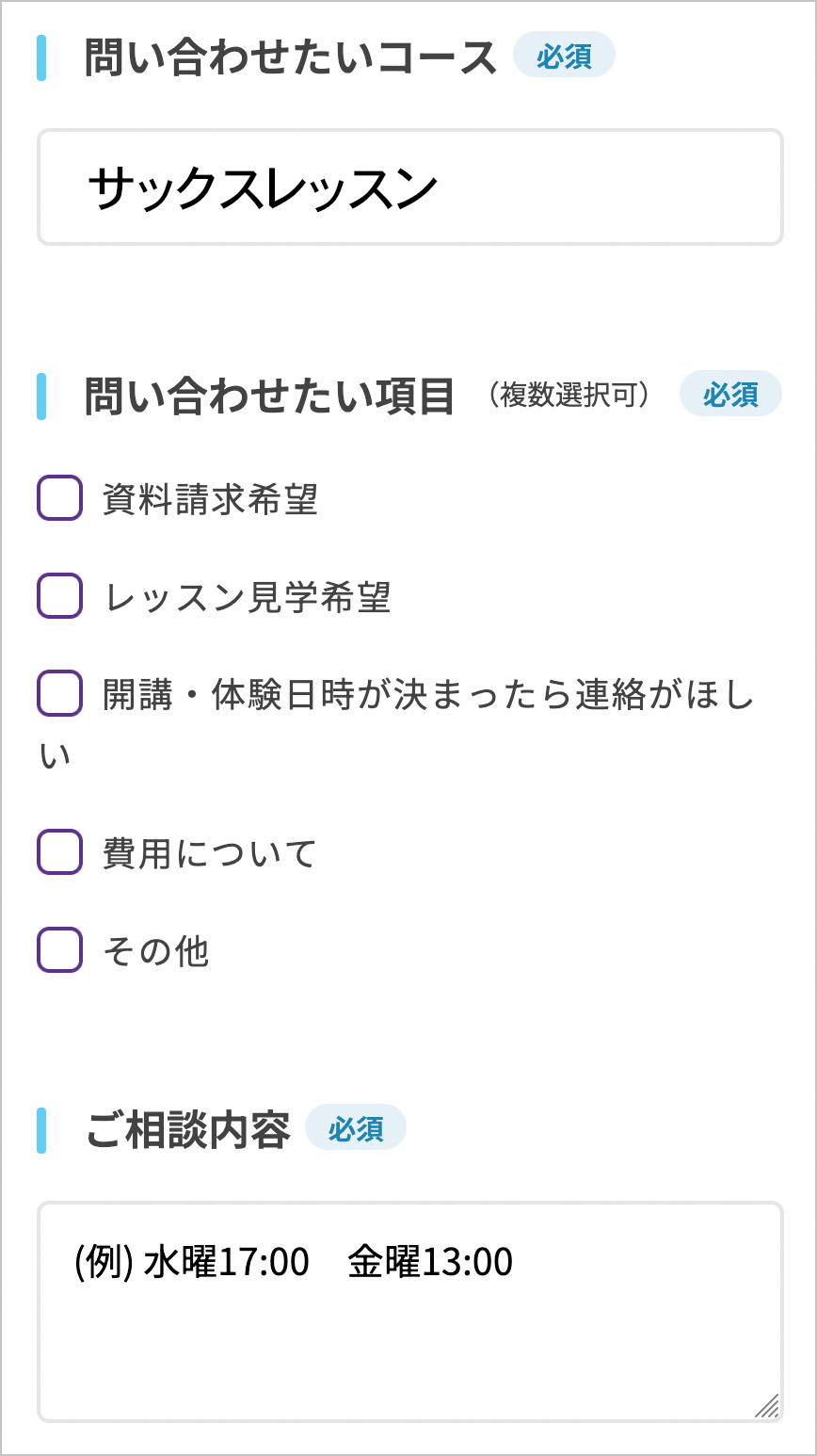Select the レッスン見学希望 checkbox
The image size is (817, 1456).
(60, 596)
